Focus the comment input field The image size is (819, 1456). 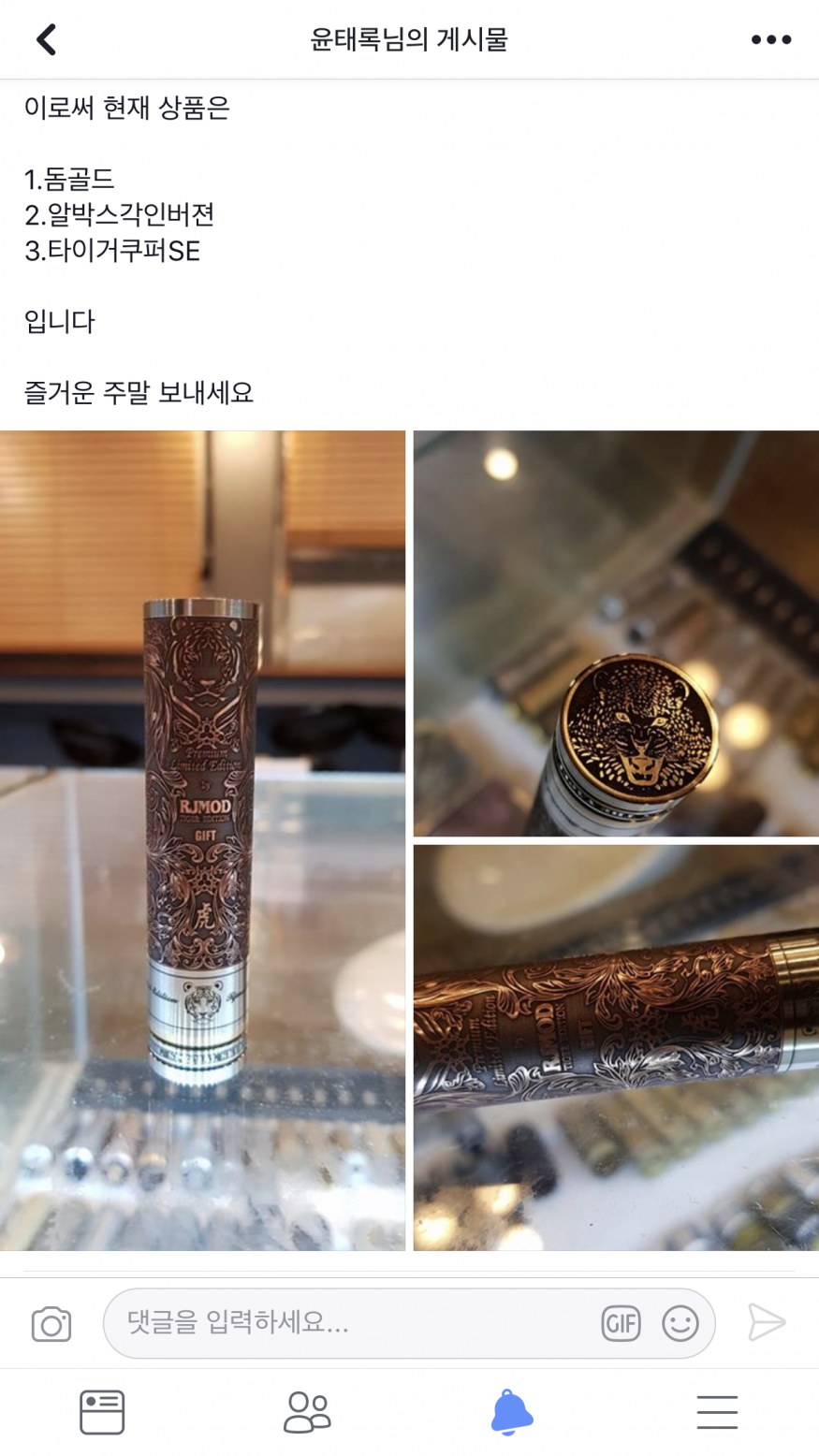click(356, 1323)
